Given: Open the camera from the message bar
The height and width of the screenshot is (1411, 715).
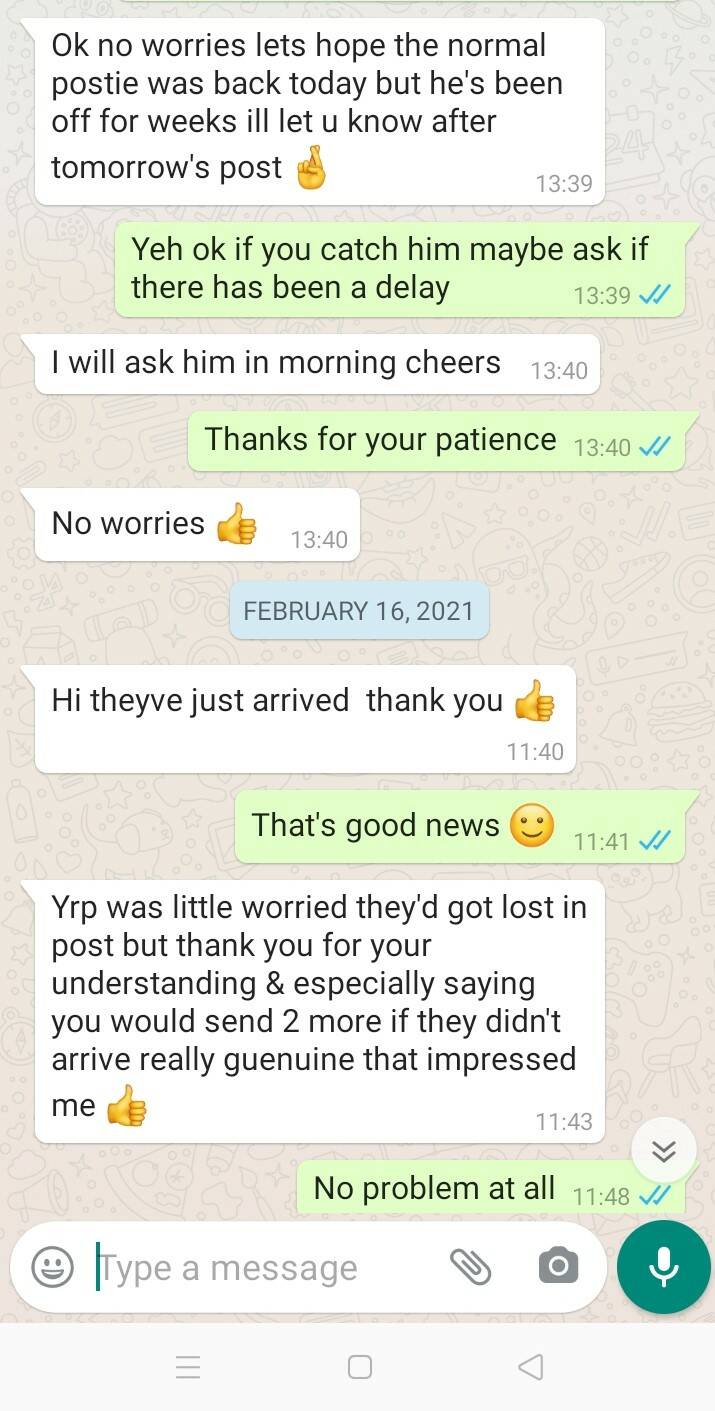Looking at the screenshot, I should point(558,1267).
